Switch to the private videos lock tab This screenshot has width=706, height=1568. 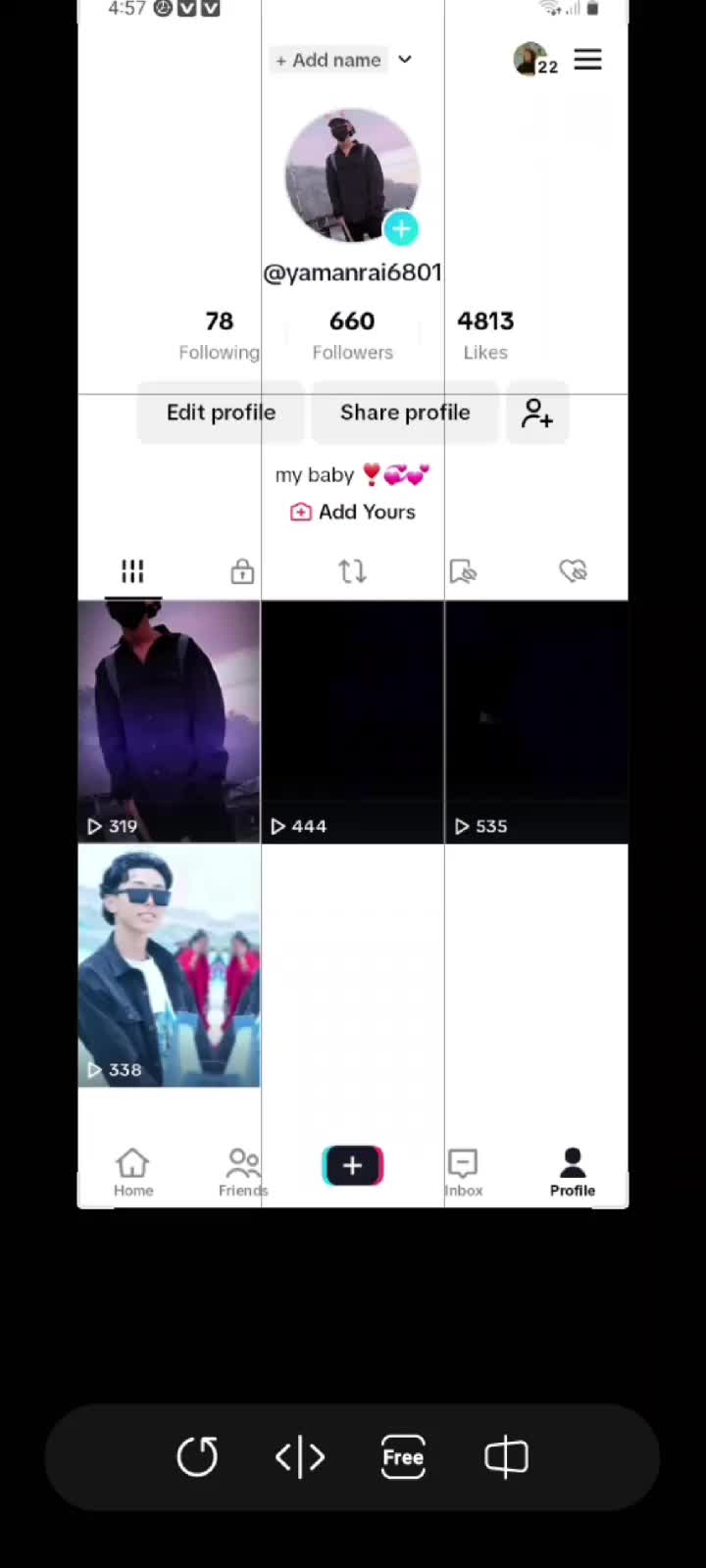[242, 571]
